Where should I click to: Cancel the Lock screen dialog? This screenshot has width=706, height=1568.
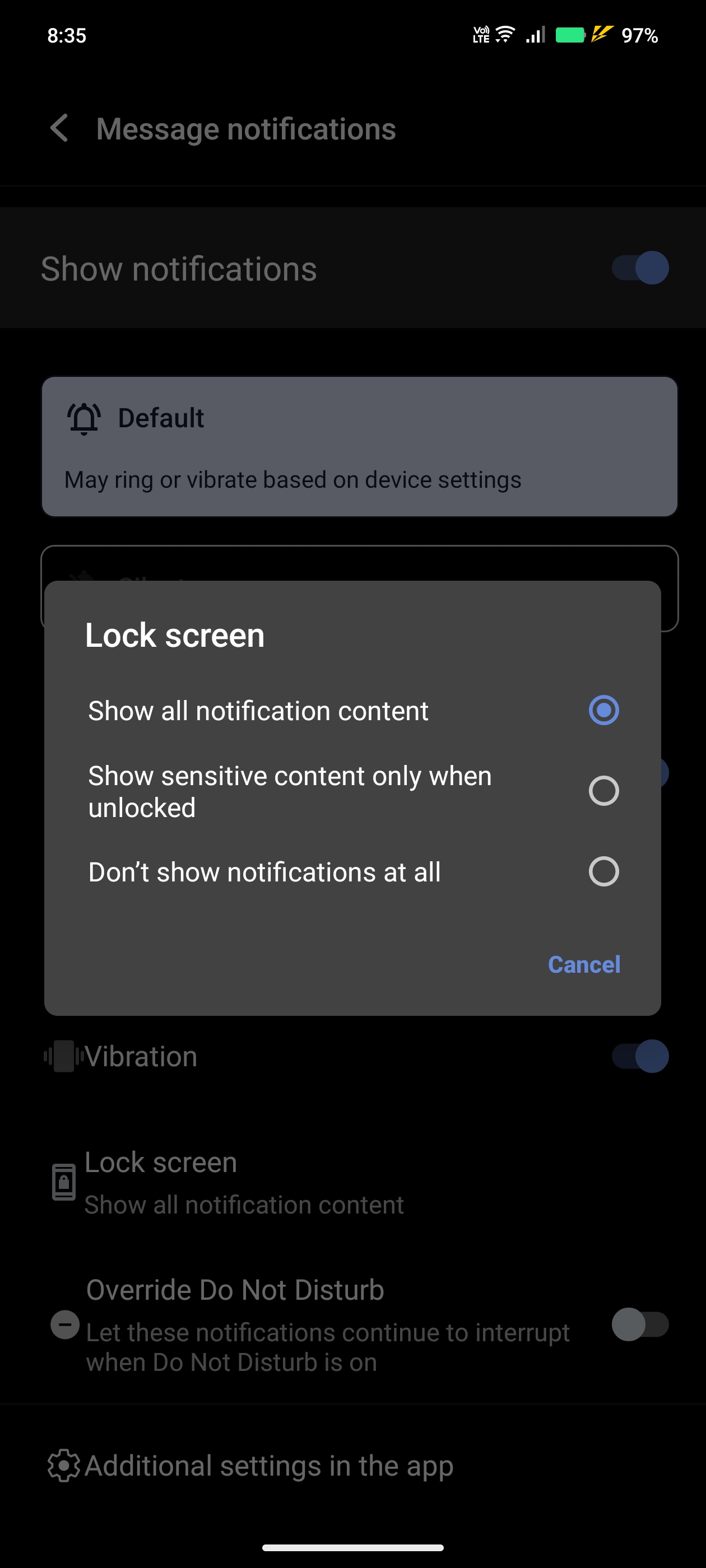coord(583,964)
